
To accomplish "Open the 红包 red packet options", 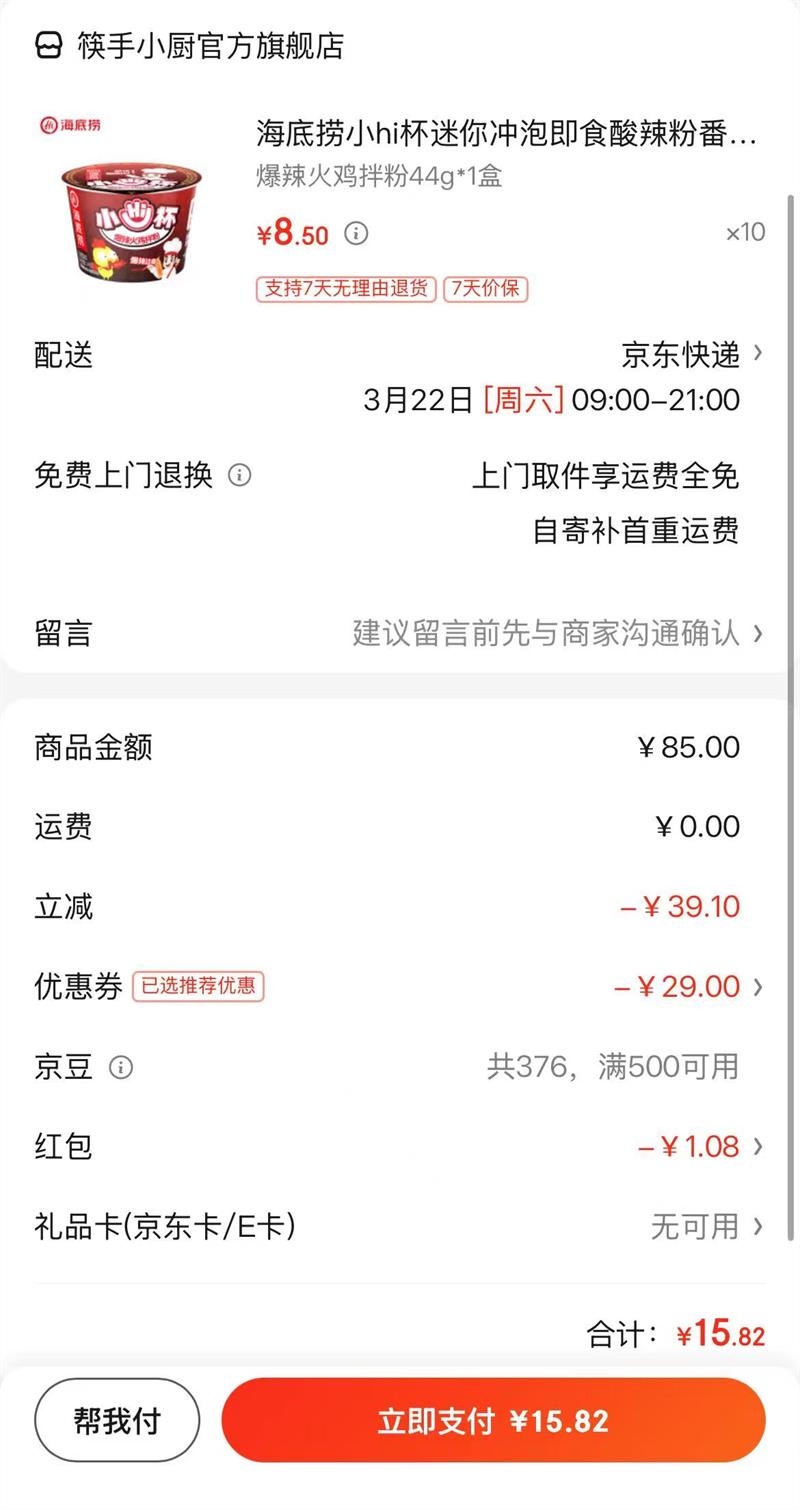I will 700,1146.
